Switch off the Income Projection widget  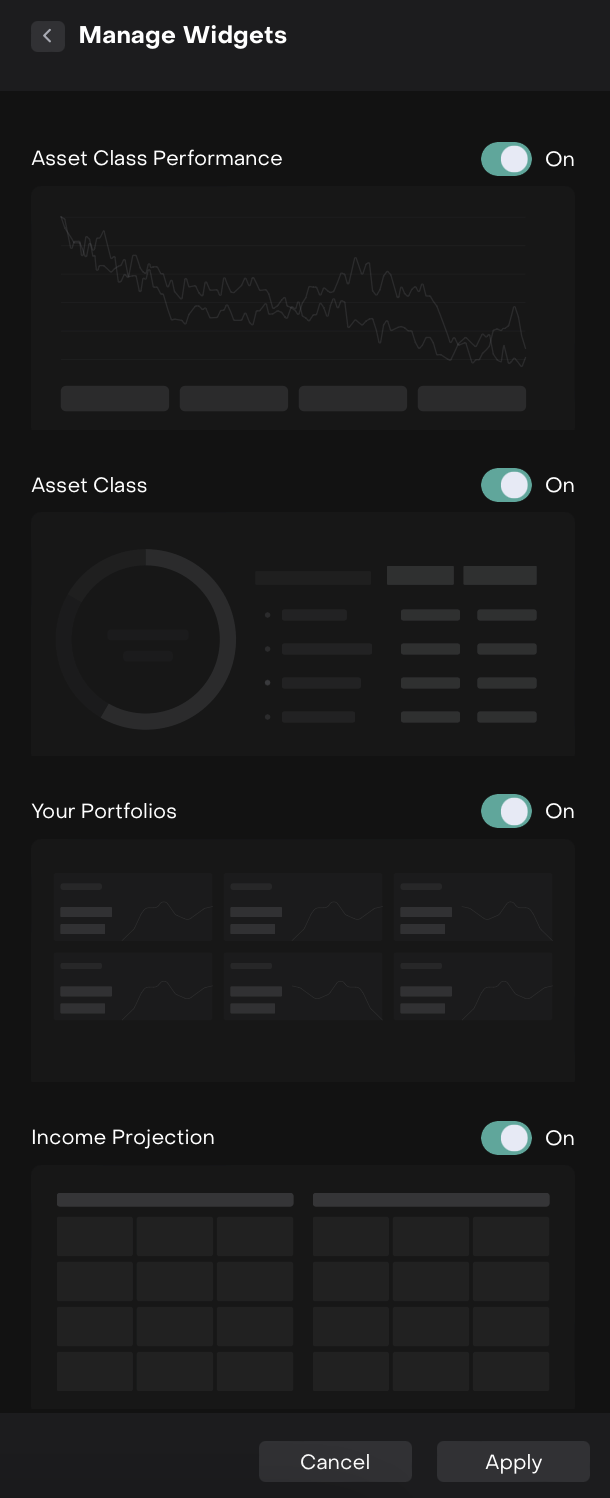pos(506,1138)
